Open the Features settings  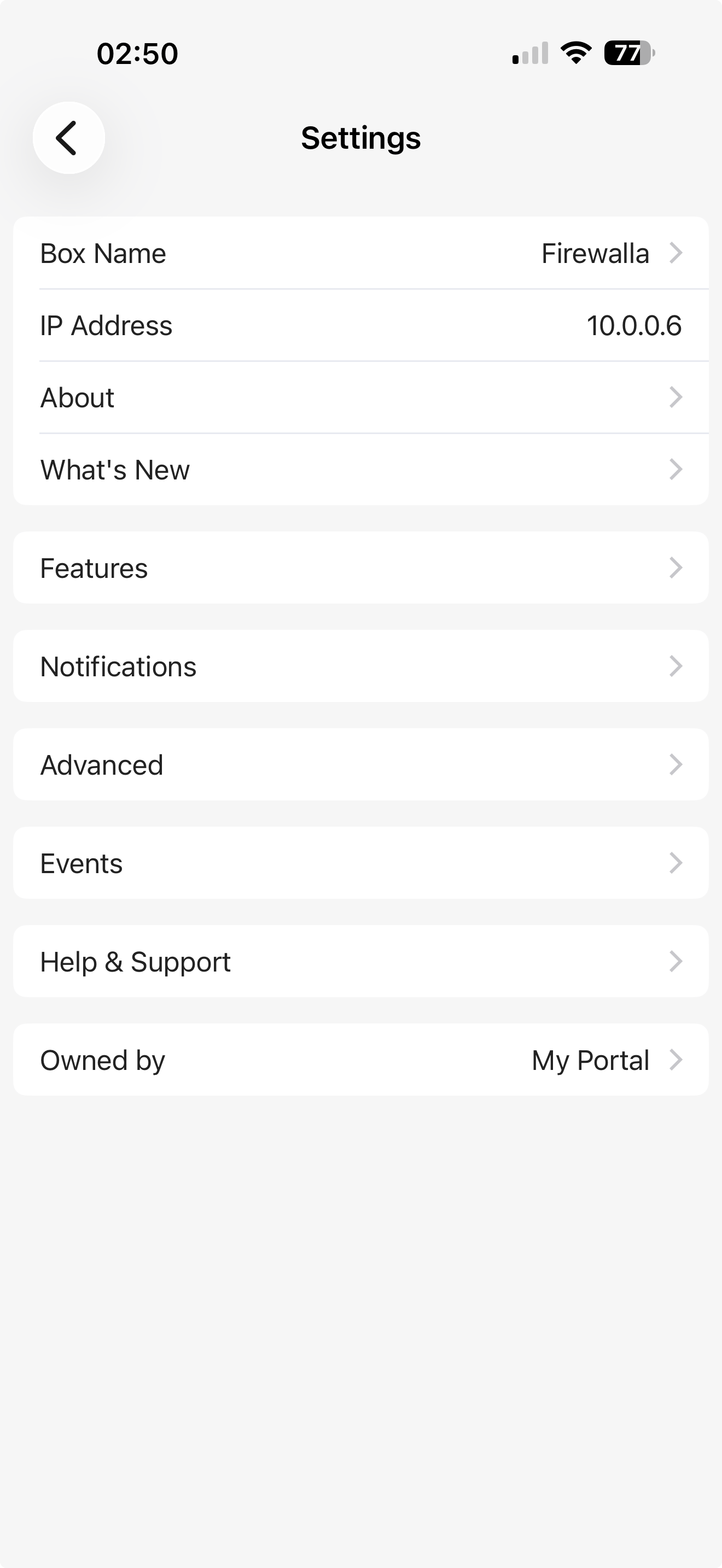click(360, 568)
